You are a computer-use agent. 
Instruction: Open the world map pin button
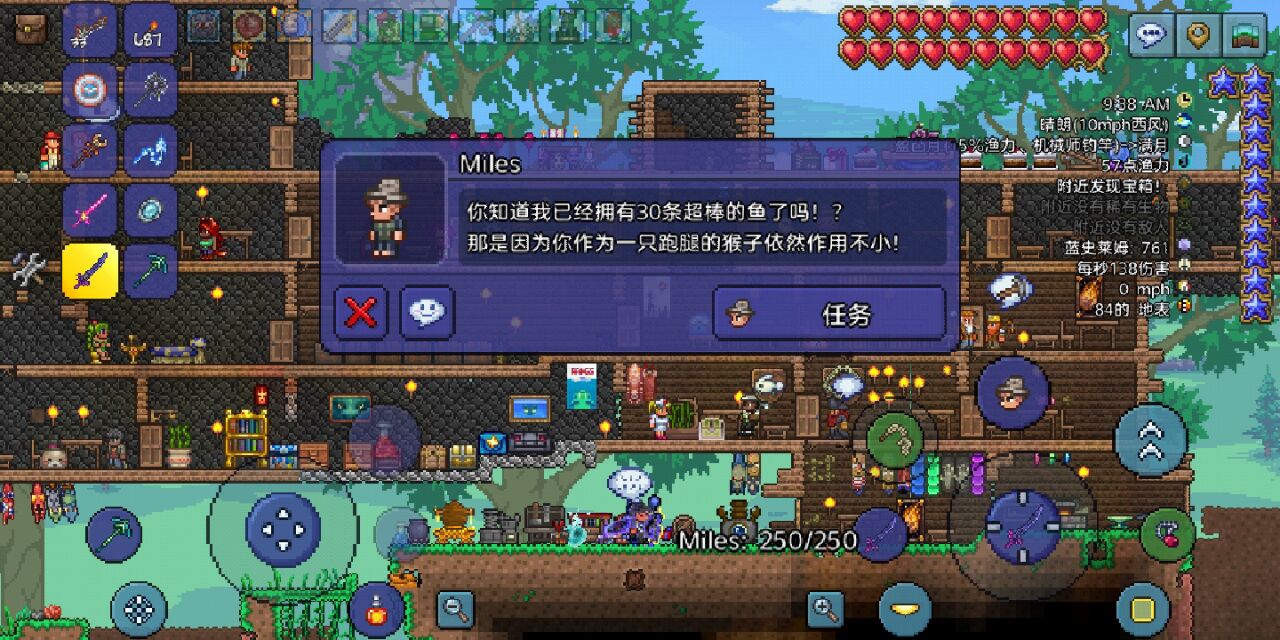pos(1197,36)
